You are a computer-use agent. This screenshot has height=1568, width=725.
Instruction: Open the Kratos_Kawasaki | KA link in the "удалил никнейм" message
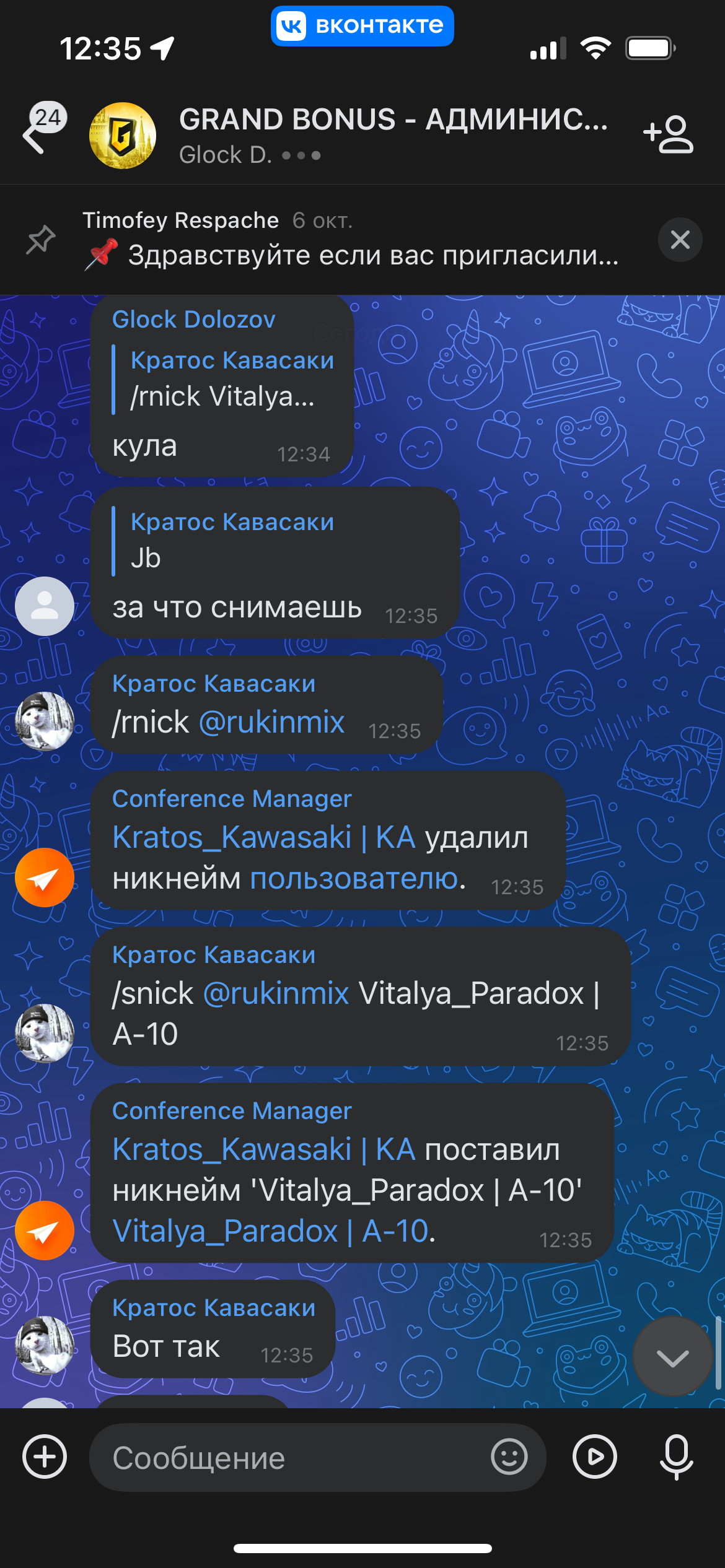[x=263, y=838]
